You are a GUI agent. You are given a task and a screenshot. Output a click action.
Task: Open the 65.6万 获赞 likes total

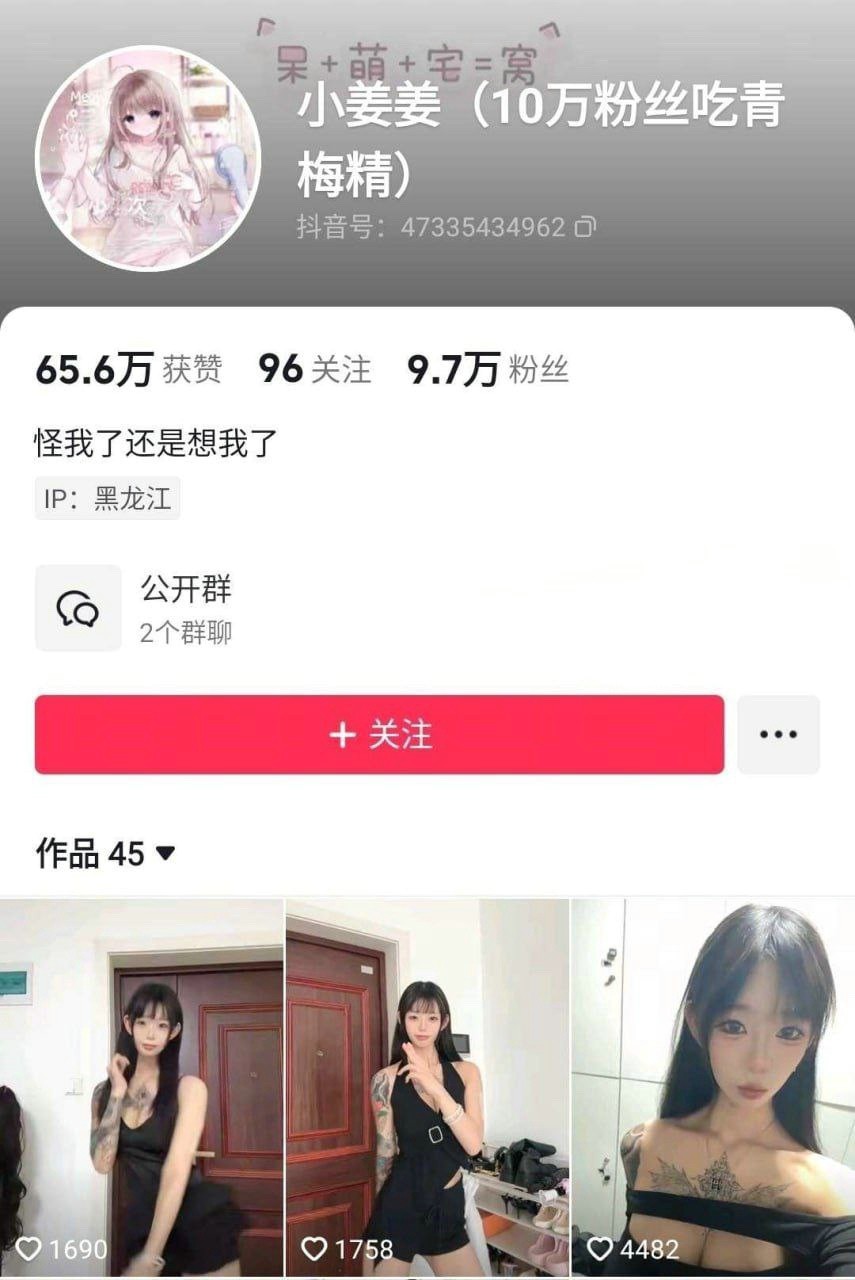pyautogui.click(x=128, y=370)
